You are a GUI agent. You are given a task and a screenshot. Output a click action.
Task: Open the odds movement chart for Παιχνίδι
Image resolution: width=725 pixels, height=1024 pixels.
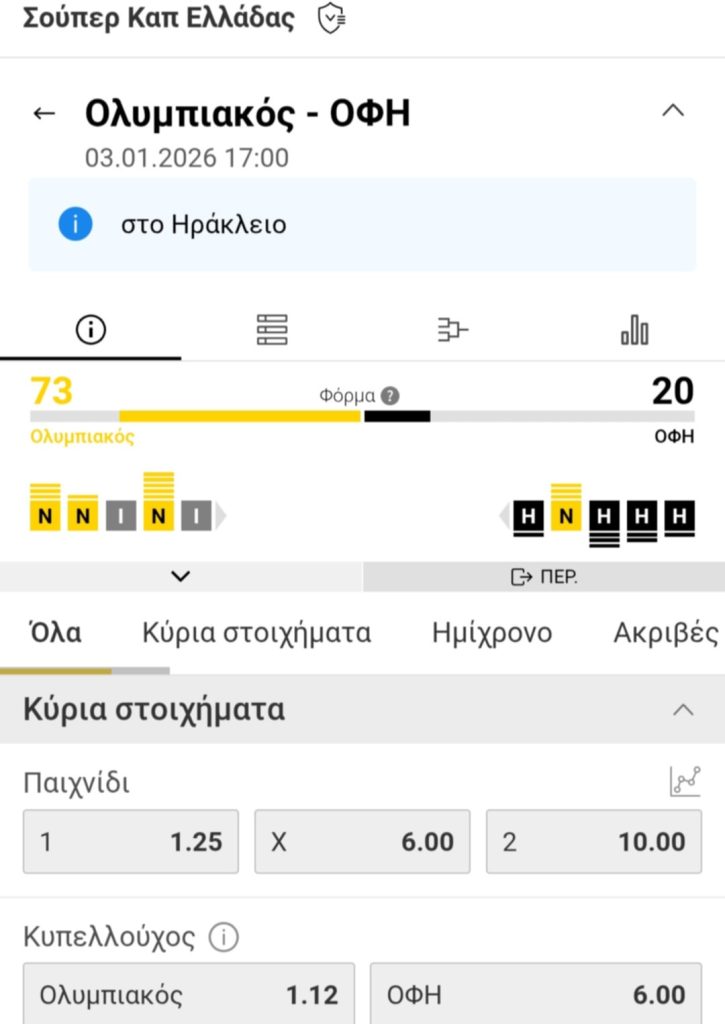coord(685,783)
